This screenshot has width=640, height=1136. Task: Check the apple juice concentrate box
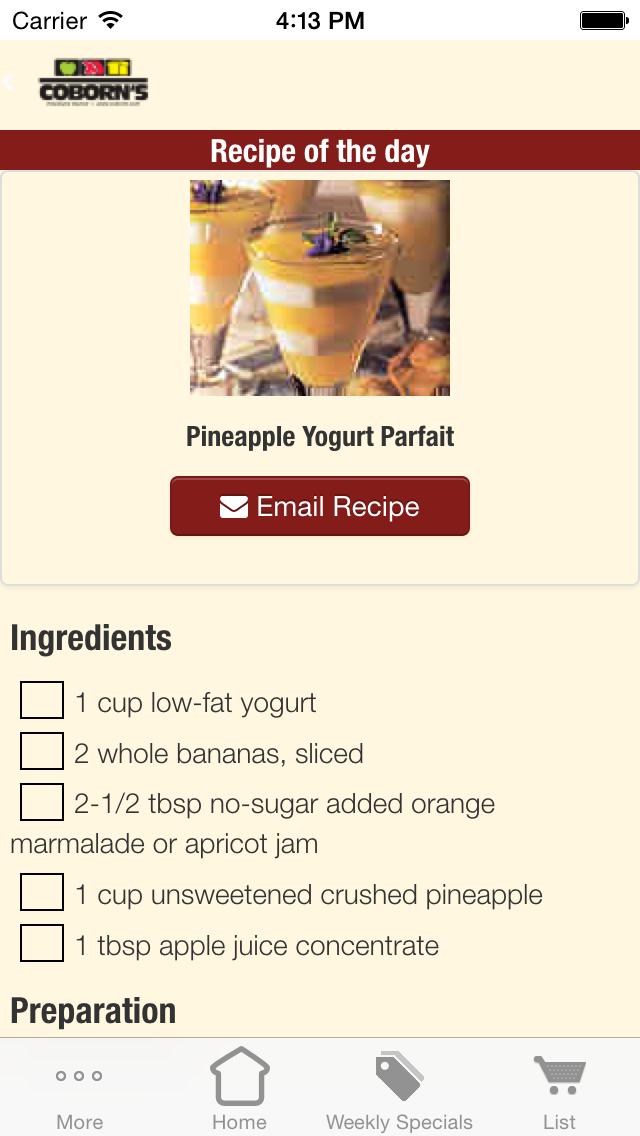coord(42,944)
